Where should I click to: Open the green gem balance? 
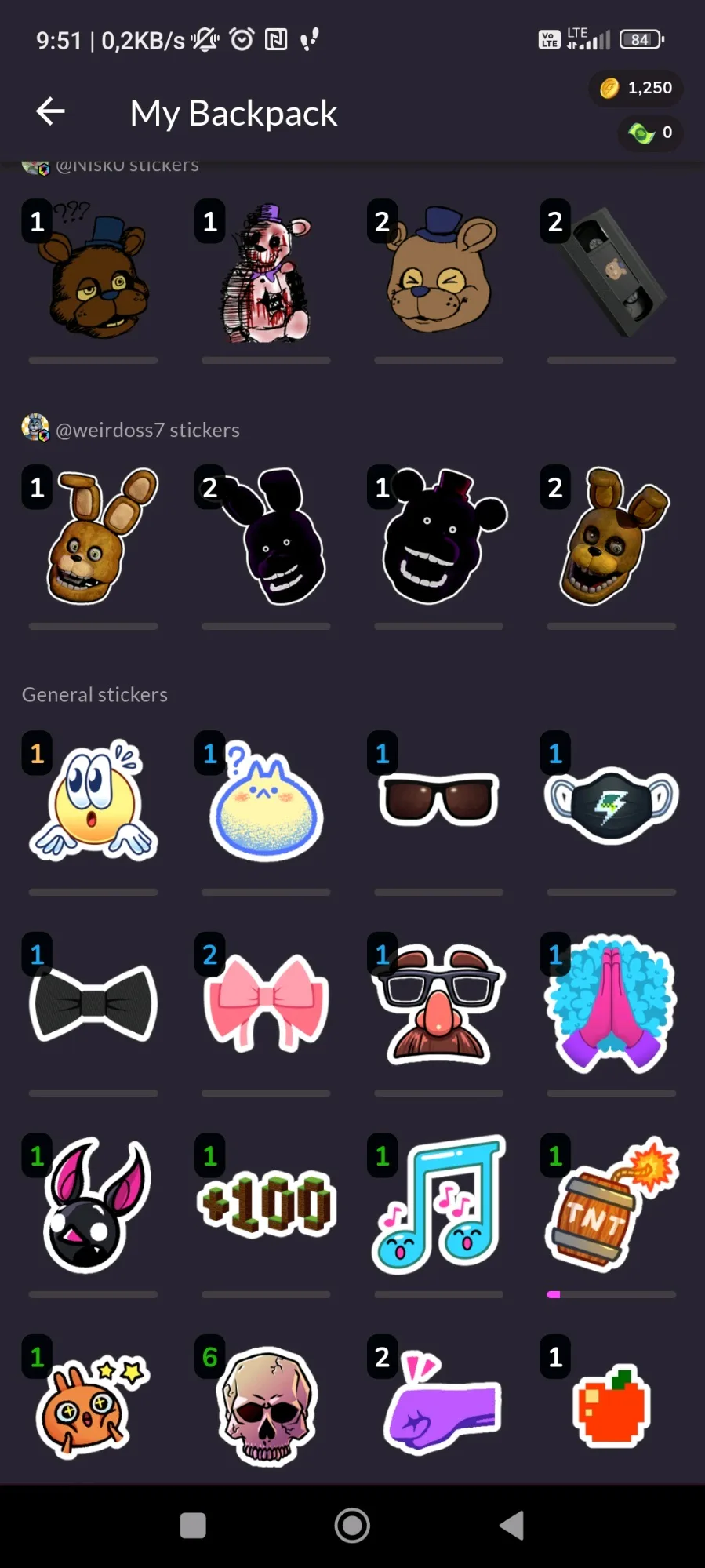pos(650,133)
